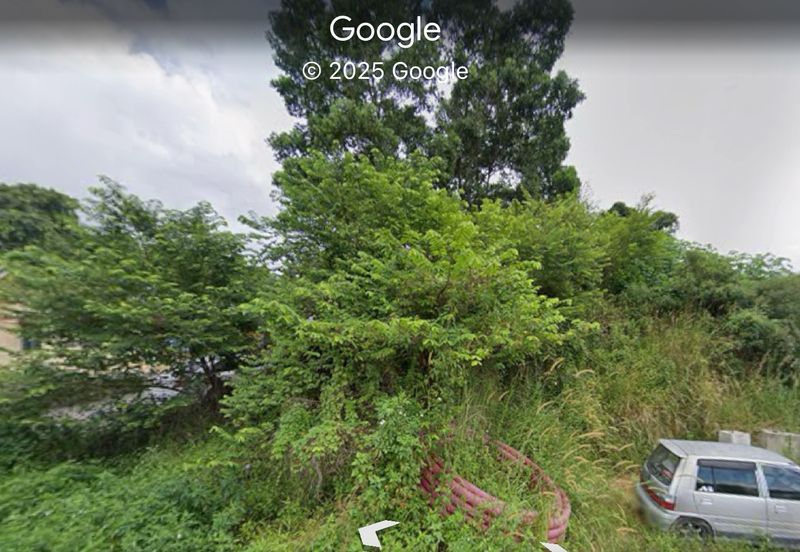Screen dimensions: 800x552
Task: Tap the right Street View navigation arrow
Action: click(553, 547)
